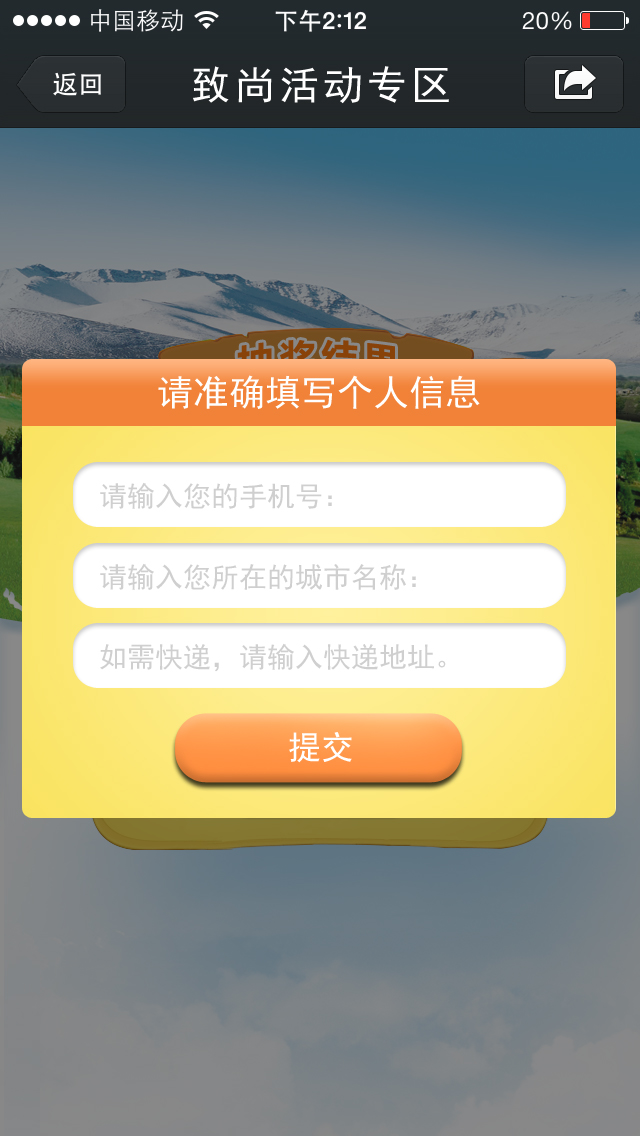The height and width of the screenshot is (1136, 640).
Task: Tap the delivery address input field
Action: click(x=319, y=656)
